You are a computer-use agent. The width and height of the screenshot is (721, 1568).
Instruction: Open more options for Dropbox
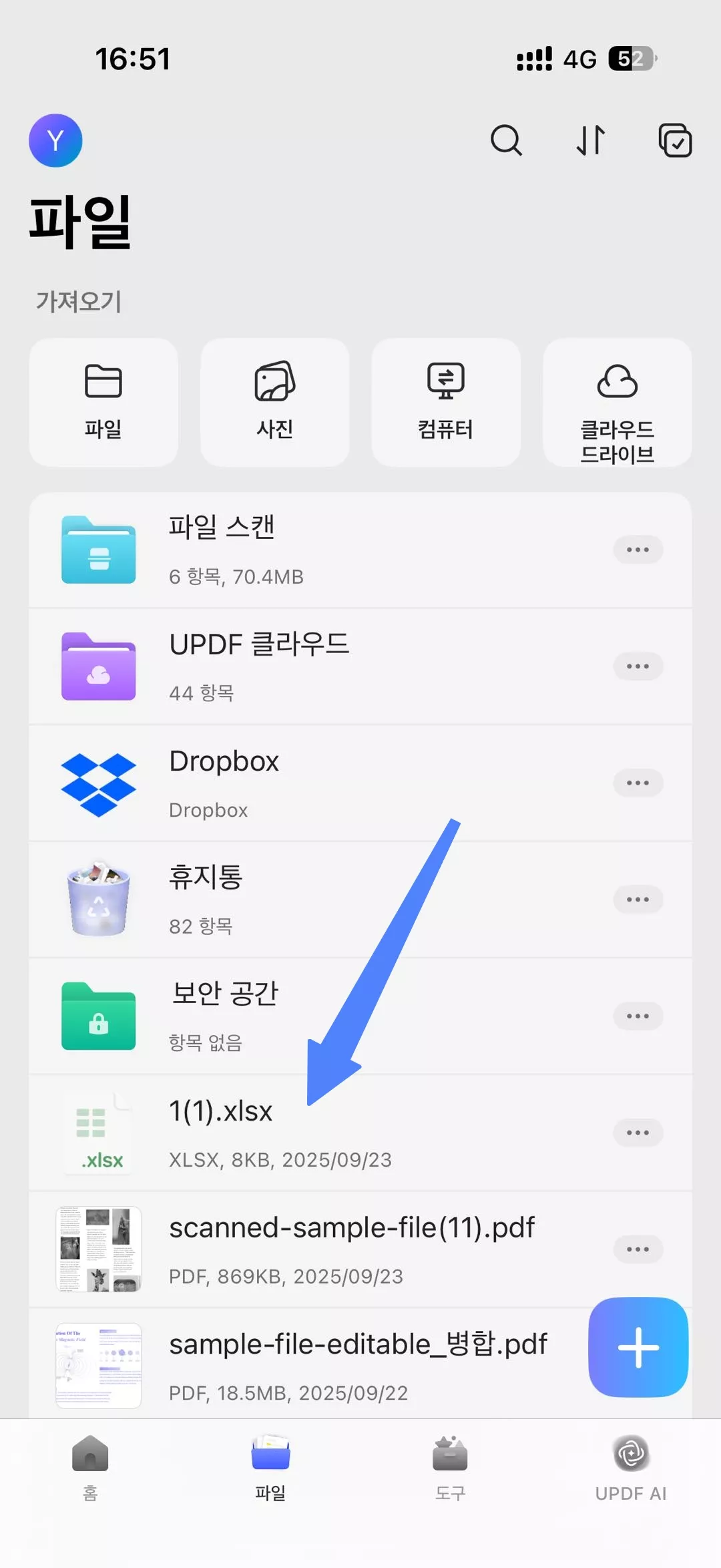[x=638, y=783]
